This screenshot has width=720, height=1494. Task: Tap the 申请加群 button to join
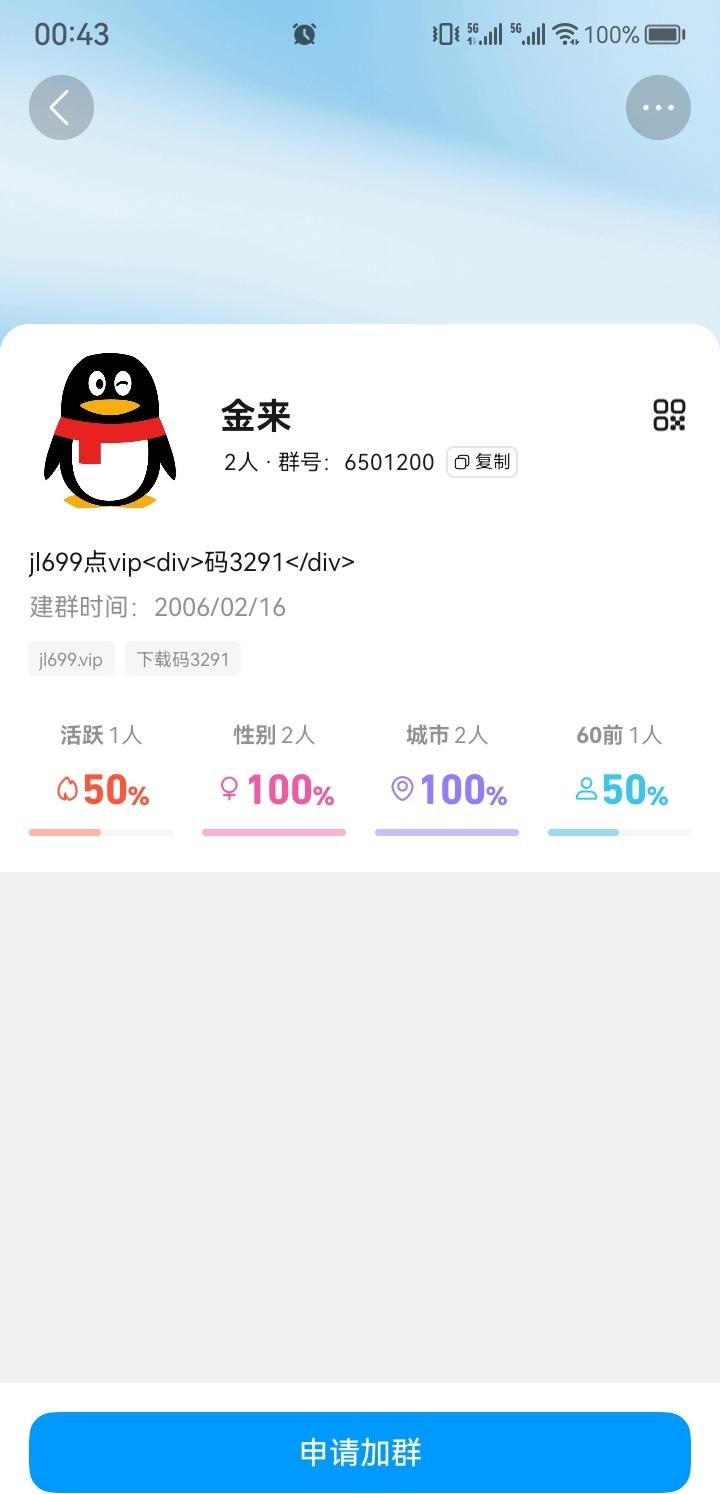tap(360, 1452)
